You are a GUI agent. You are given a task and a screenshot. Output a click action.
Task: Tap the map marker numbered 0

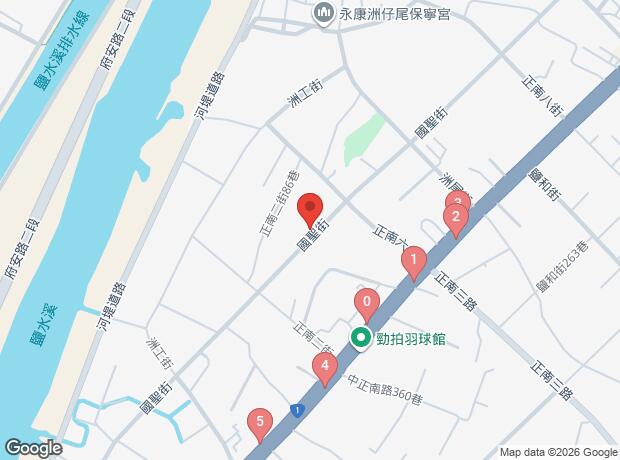[x=367, y=302]
